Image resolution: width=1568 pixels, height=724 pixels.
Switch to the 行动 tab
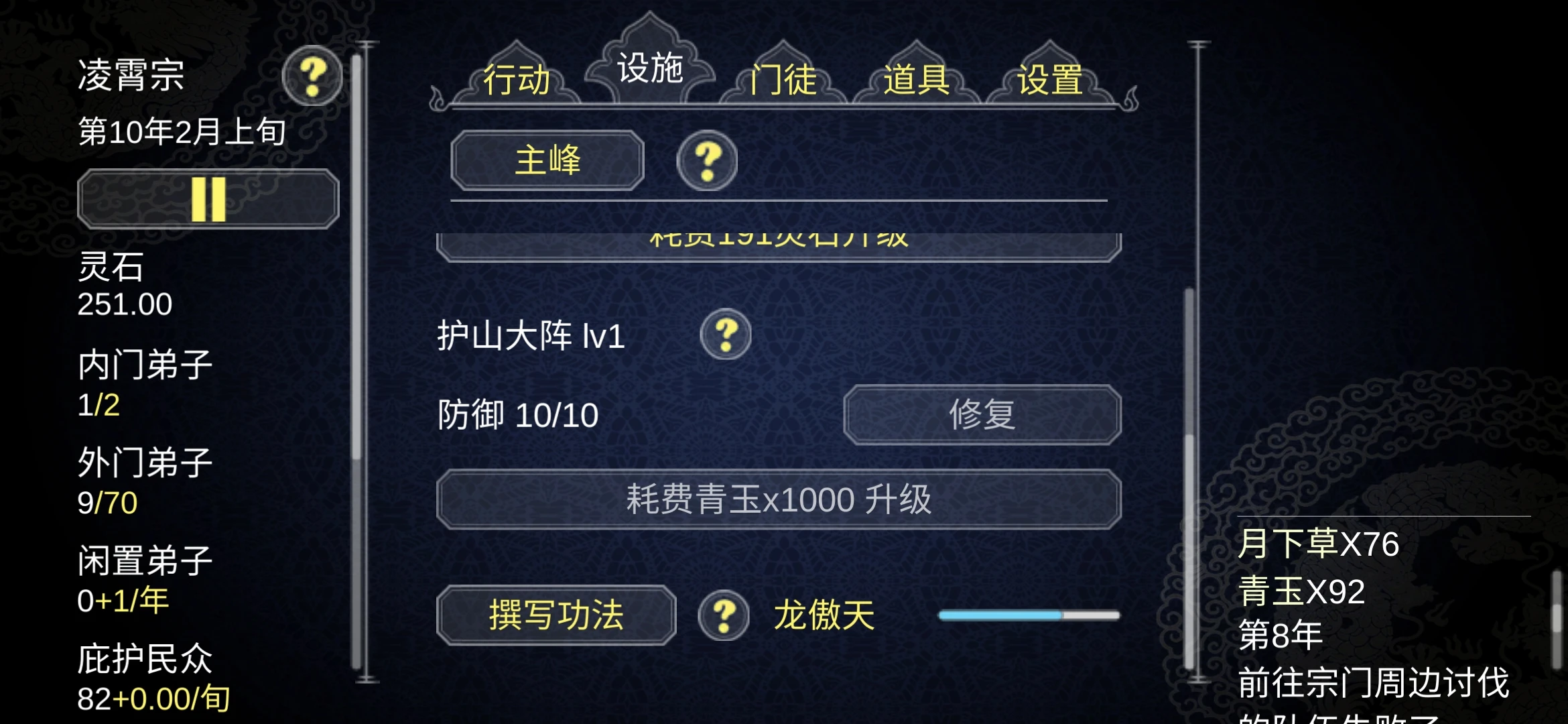click(x=516, y=80)
